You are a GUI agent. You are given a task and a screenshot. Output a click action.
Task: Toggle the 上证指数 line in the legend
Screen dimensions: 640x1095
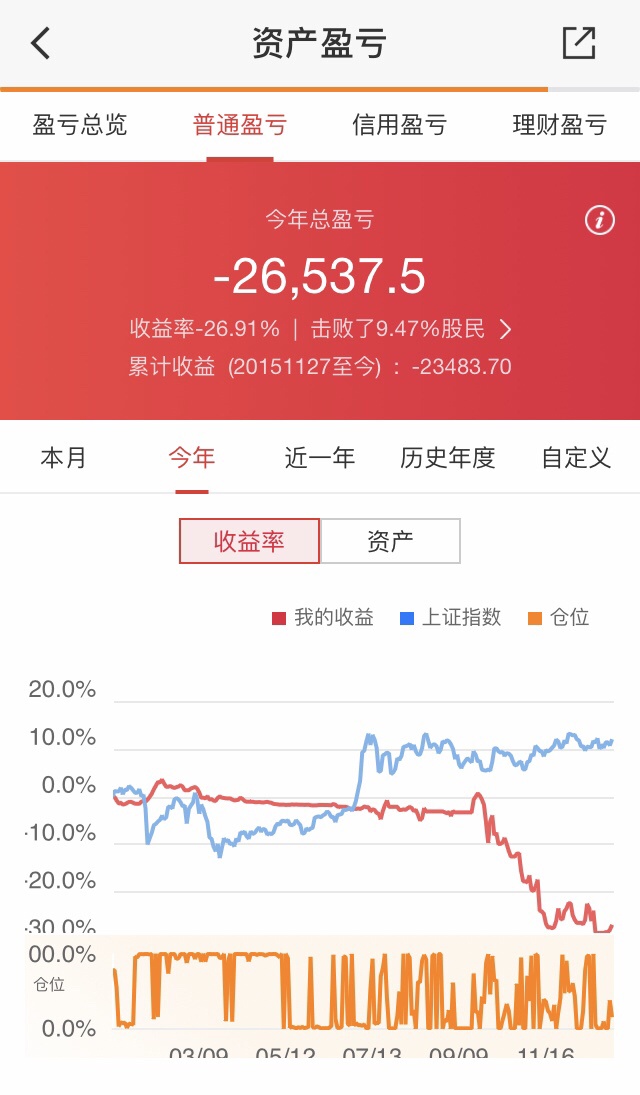coord(451,617)
